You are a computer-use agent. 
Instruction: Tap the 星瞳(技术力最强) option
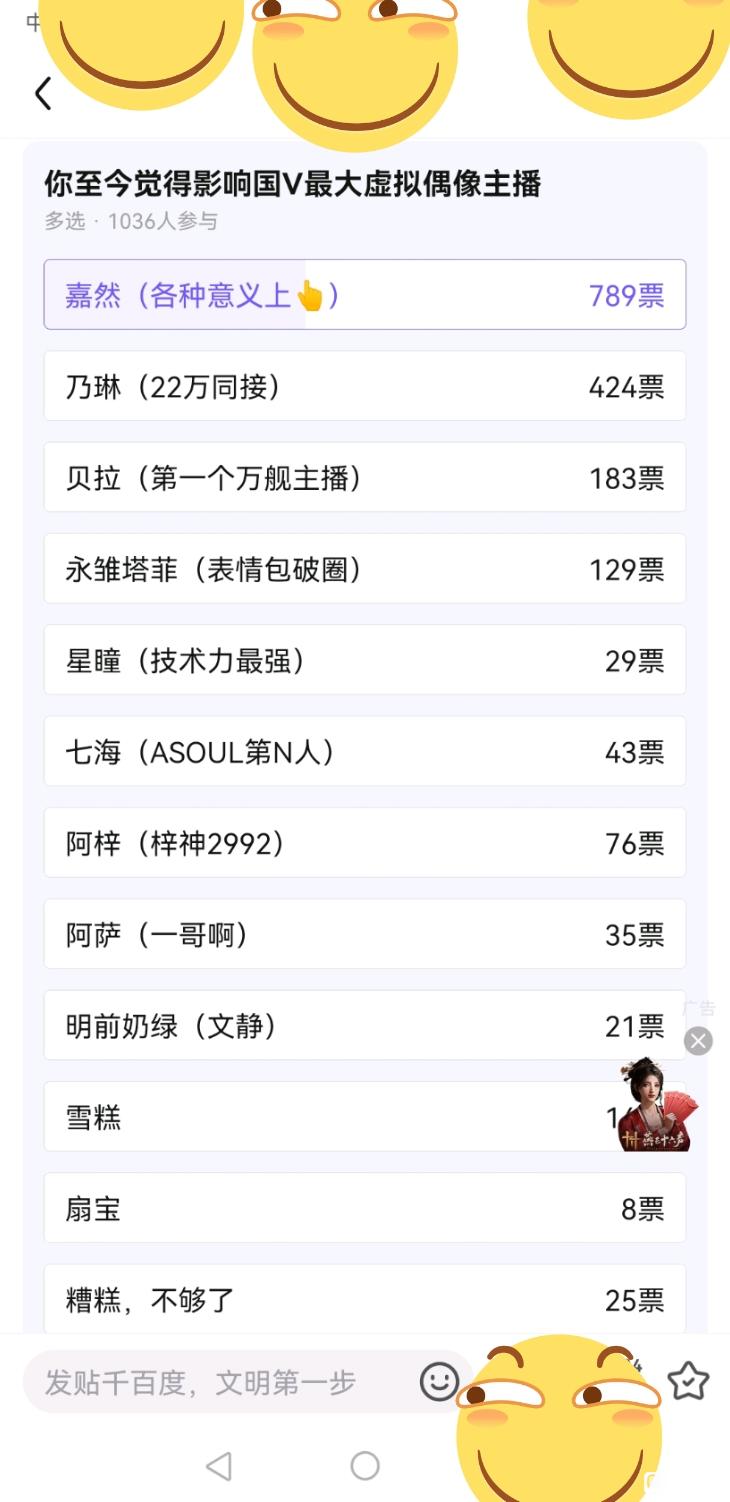pos(365,660)
